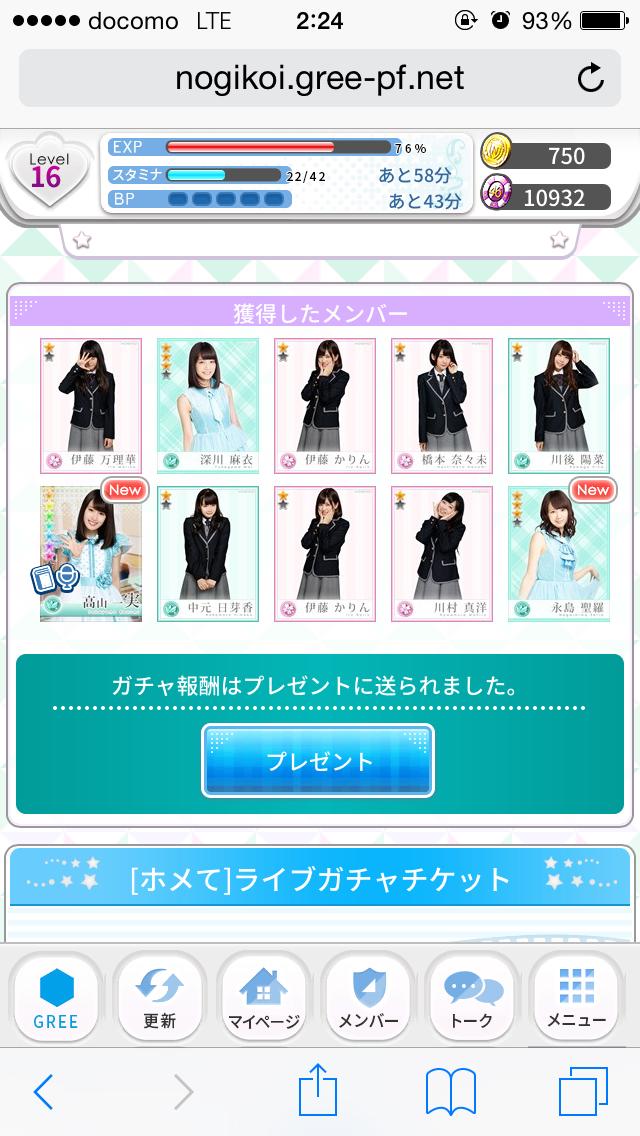Image resolution: width=640 pixels, height=1136 pixels.
Task: Open the 深川 麻衣 card
Action: point(208,406)
